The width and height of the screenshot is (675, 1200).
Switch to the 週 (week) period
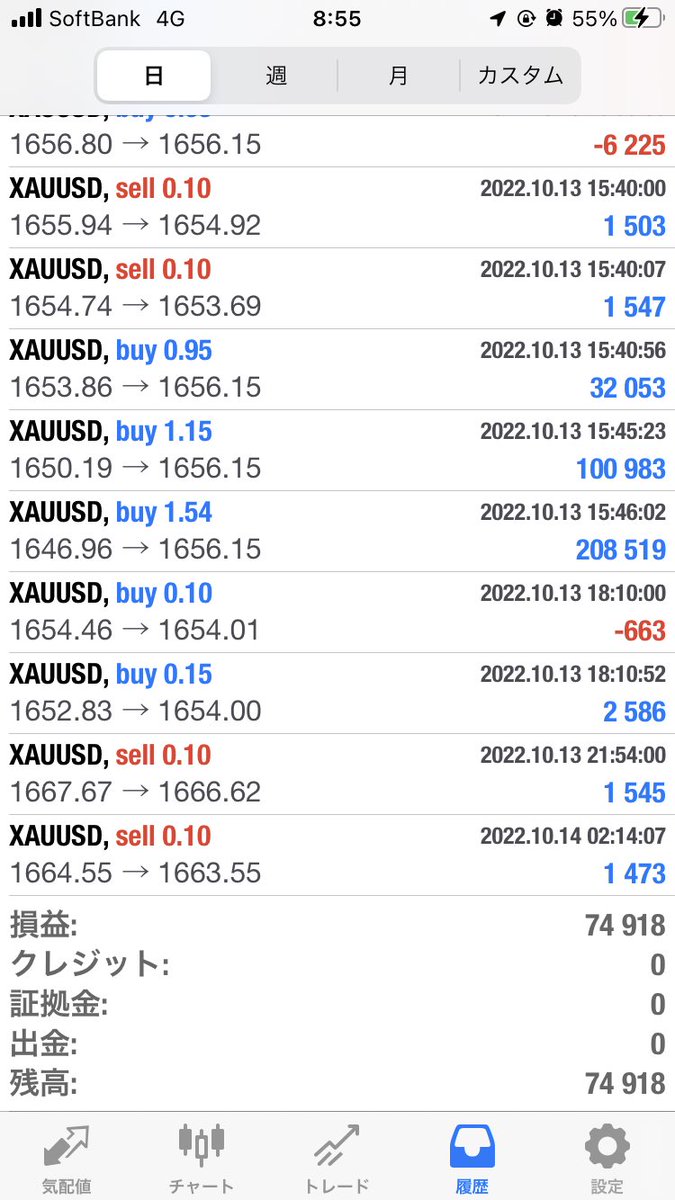(x=276, y=75)
